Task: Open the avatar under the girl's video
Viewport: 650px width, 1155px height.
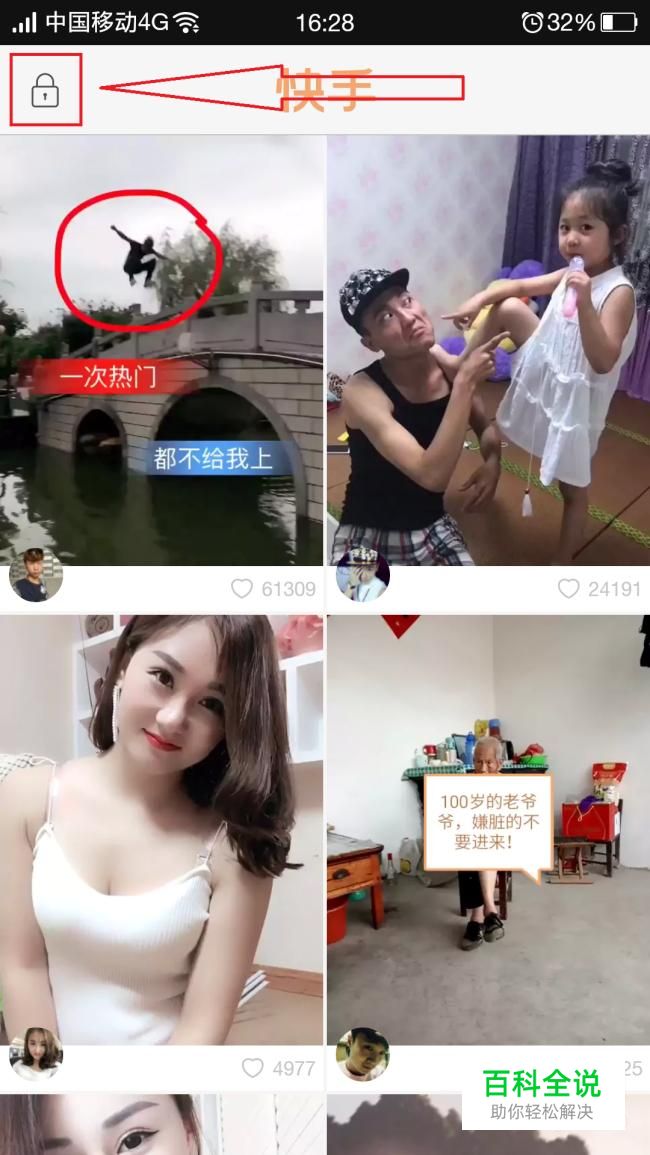Action: (x=362, y=577)
